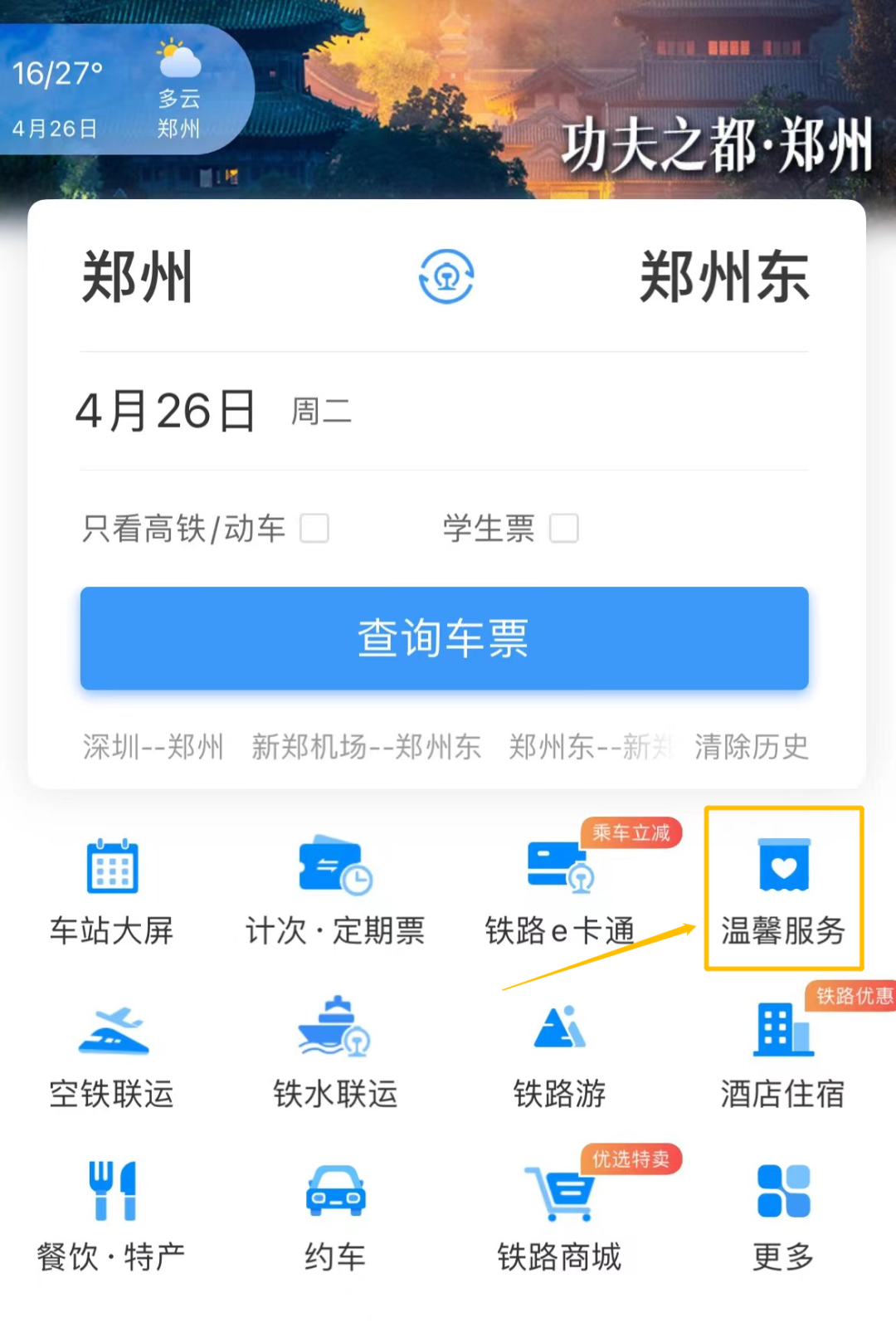The width and height of the screenshot is (896, 1327).
Task: Show 更多 services
Action: point(783,1217)
